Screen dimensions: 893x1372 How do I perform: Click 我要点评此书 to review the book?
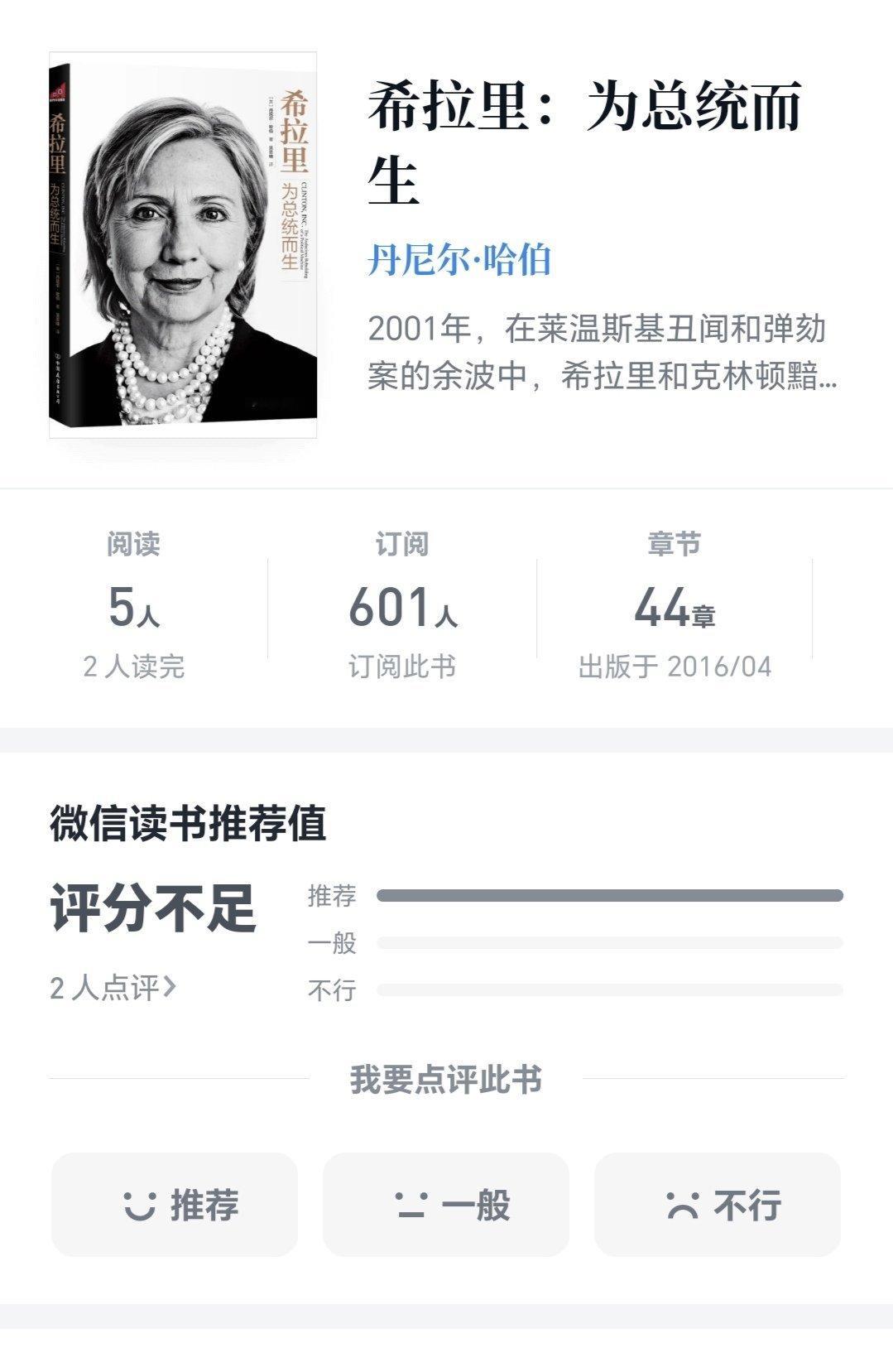coord(447,1078)
